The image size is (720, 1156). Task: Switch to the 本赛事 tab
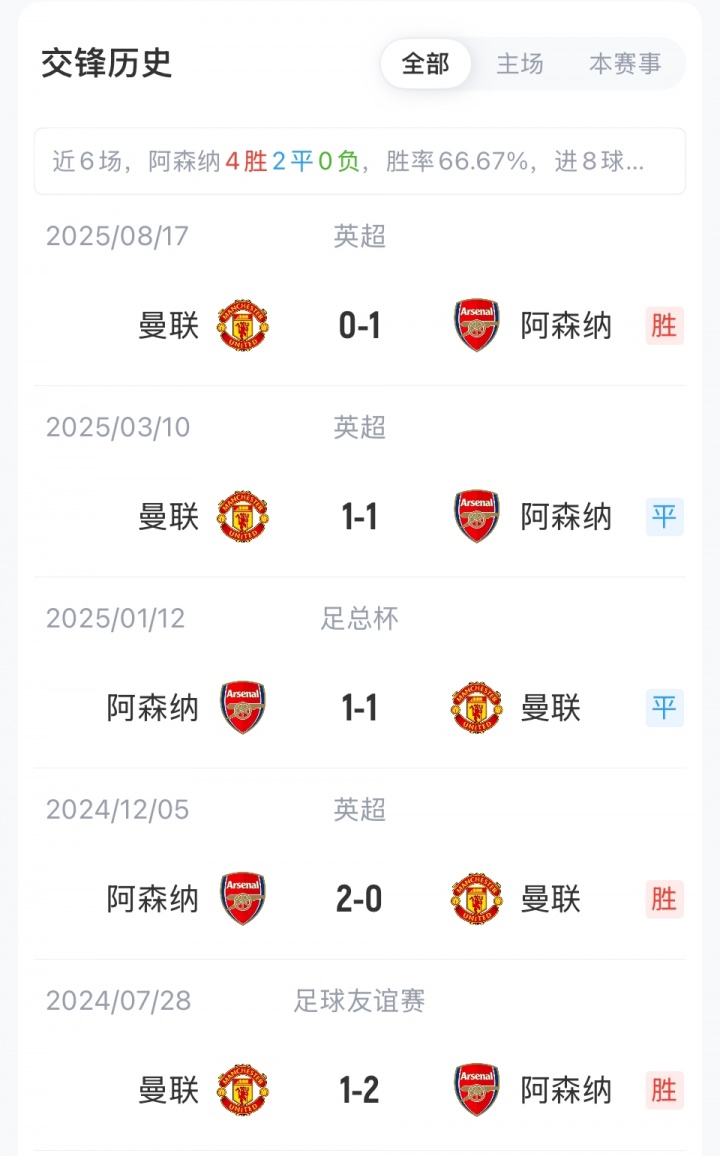pos(625,64)
